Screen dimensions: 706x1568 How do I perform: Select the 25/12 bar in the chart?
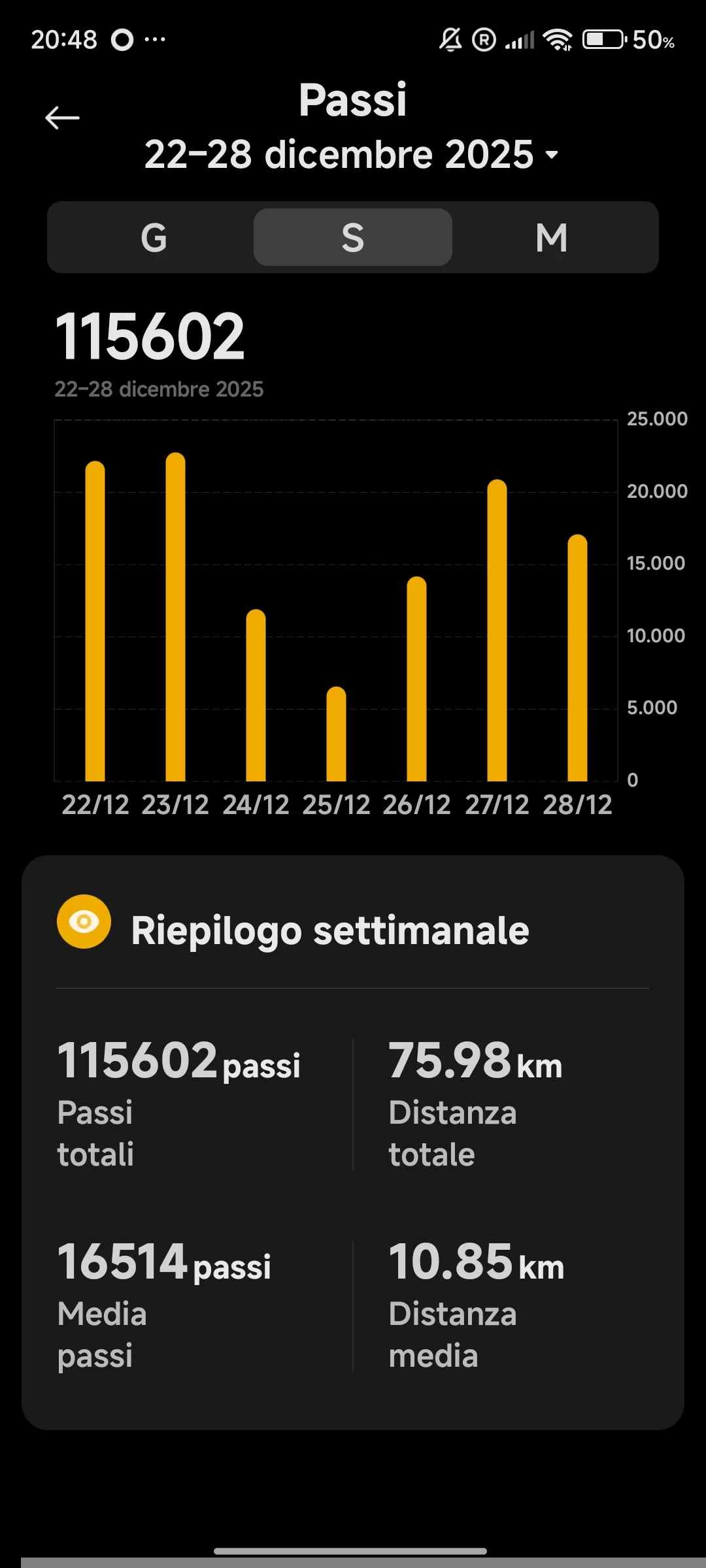pyautogui.click(x=336, y=734)
